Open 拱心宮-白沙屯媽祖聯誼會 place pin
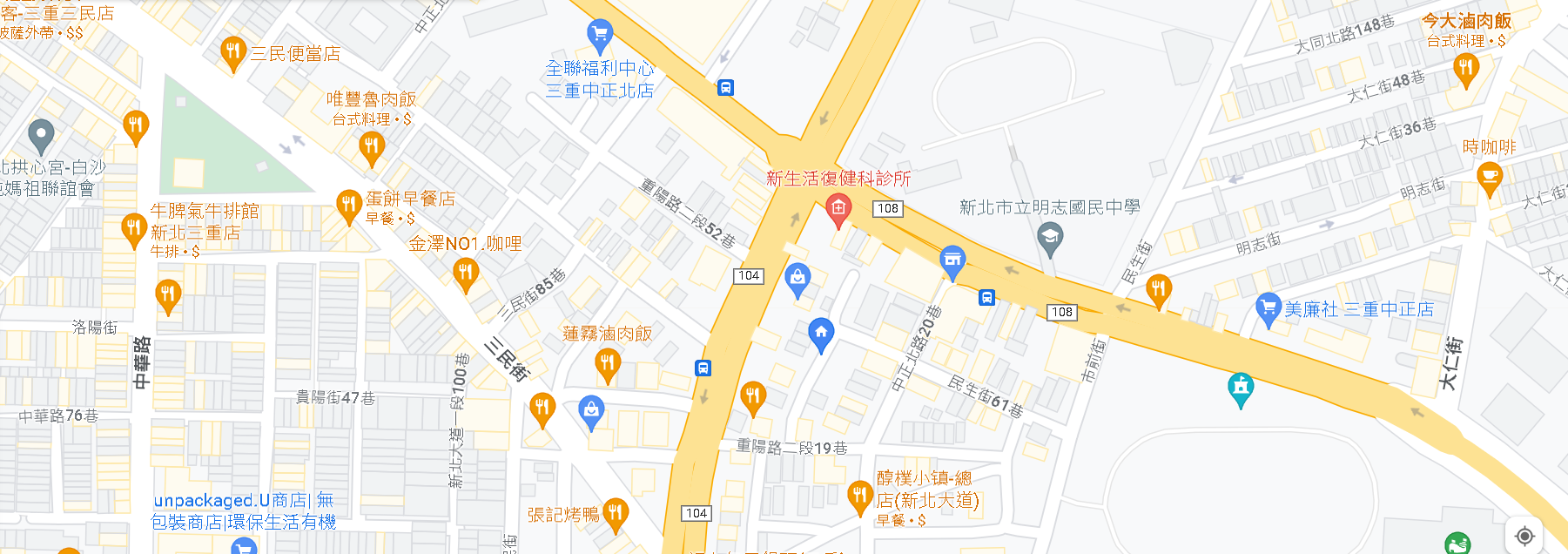Image resolution: width=1568 pixels, height=554 pixels. (x=40, y=135)
